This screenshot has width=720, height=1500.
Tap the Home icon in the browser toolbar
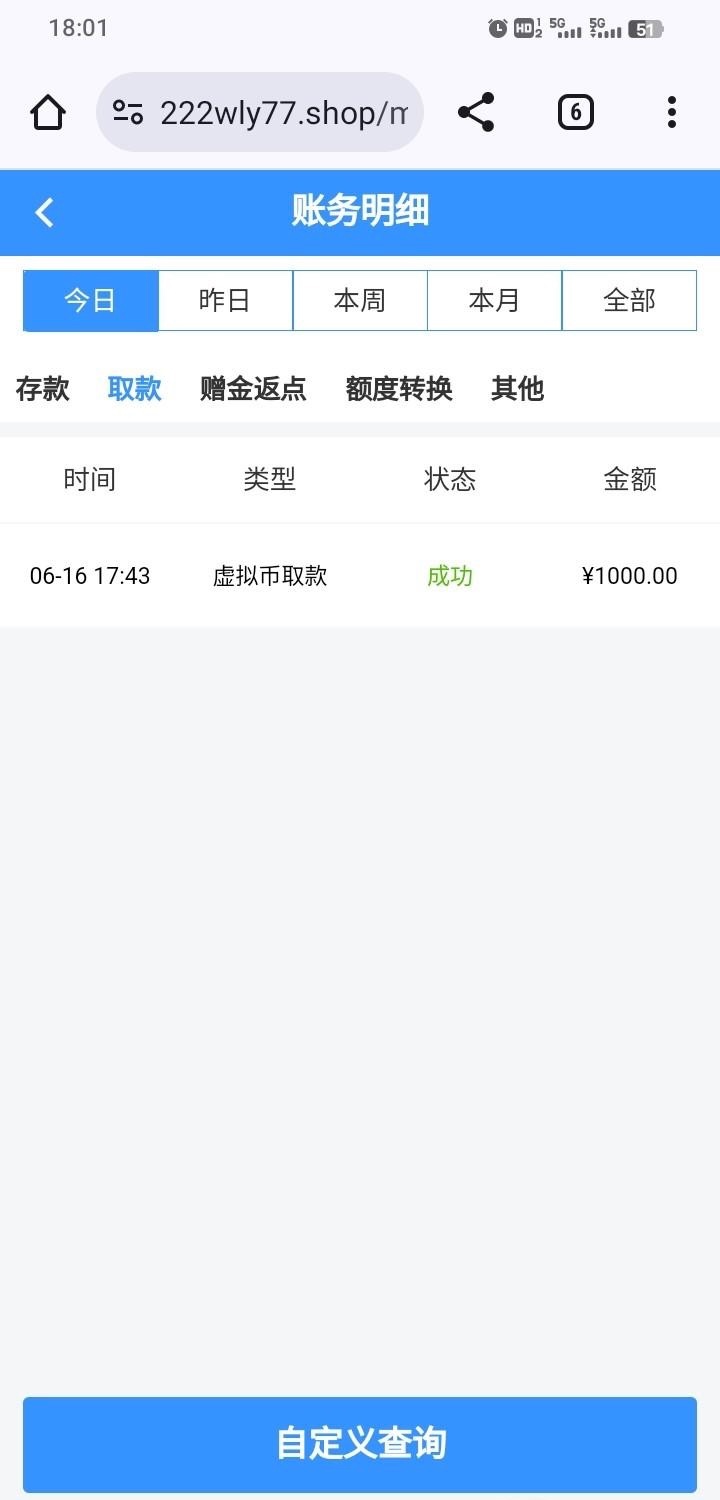click(x=47, y=112)
